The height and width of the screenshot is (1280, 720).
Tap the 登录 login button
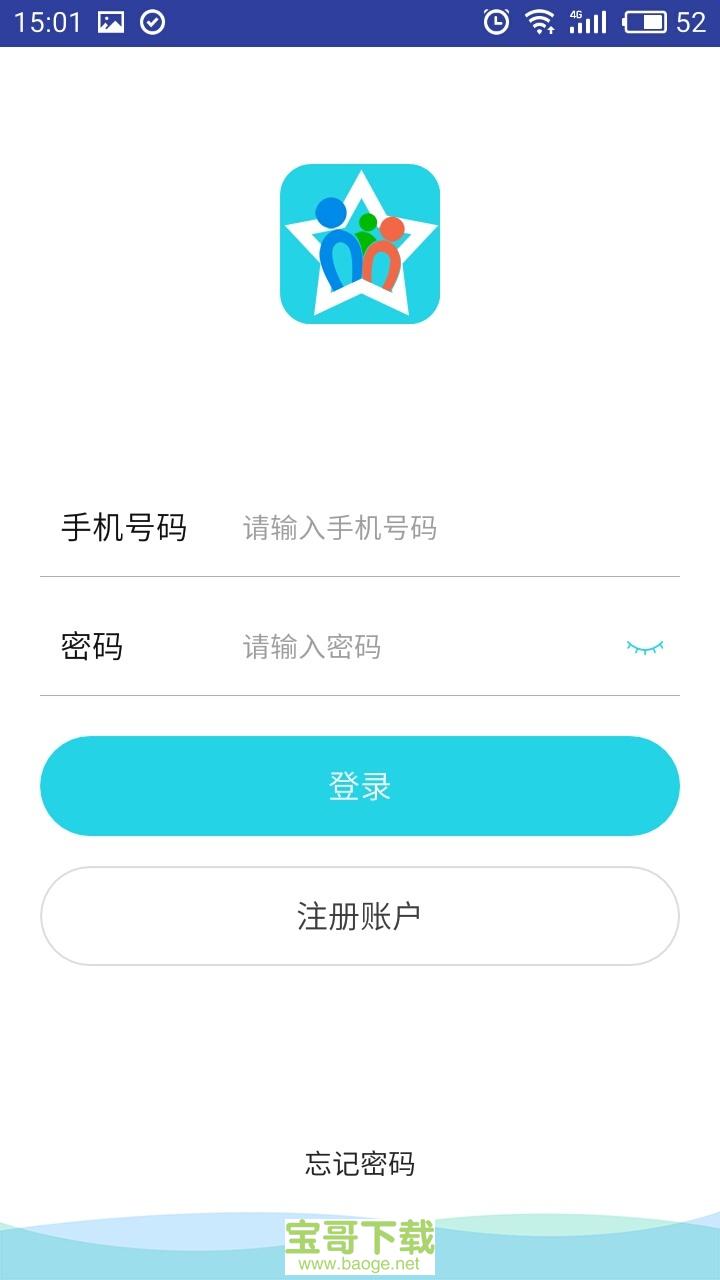coord(360,786)
